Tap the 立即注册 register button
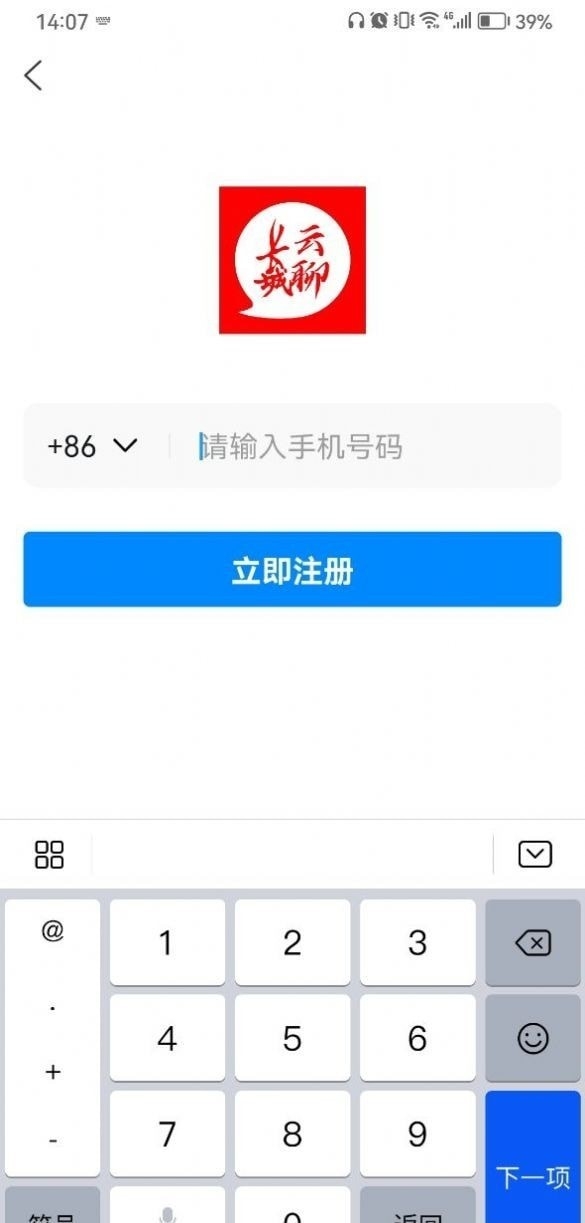This screenshot has width=585, height=1223. pyautogui.click(x=292, y=570)
